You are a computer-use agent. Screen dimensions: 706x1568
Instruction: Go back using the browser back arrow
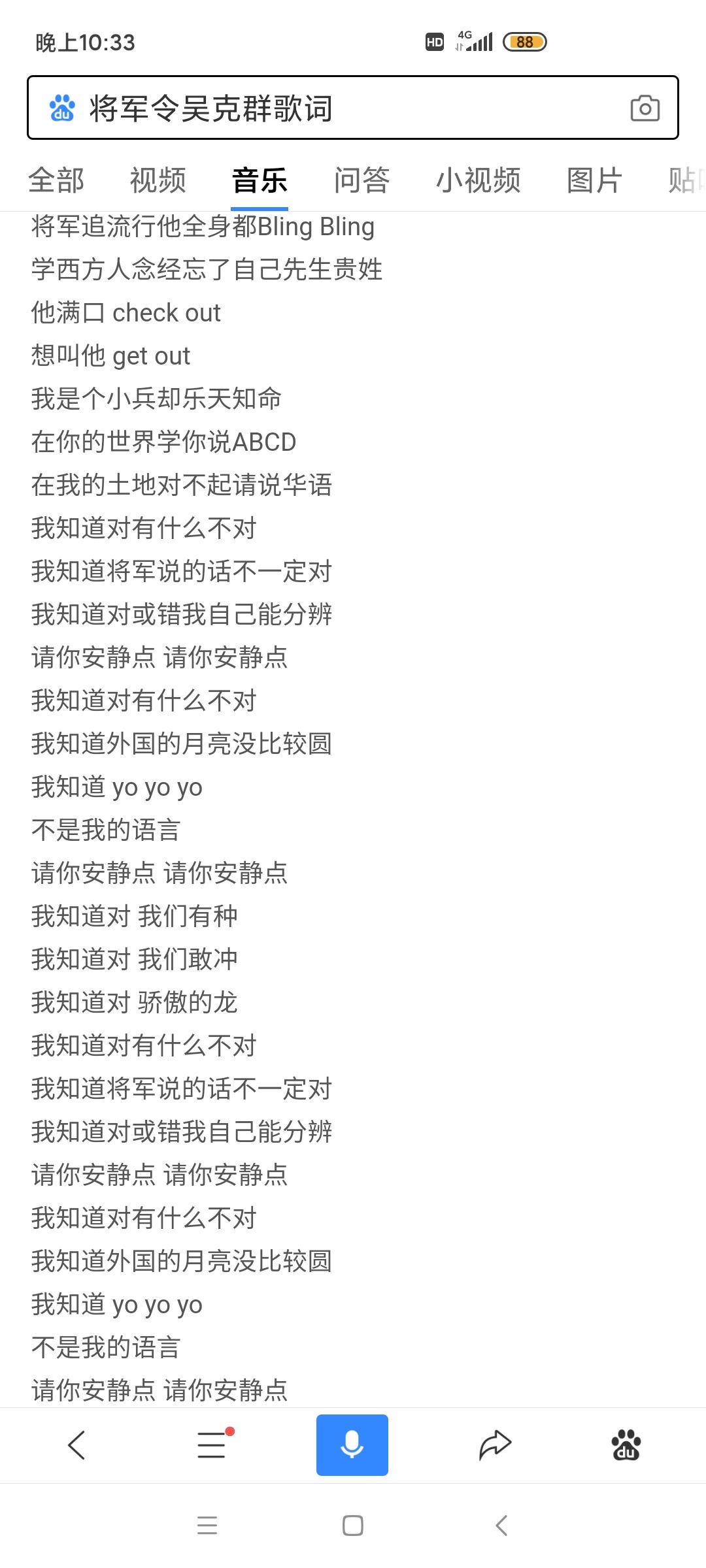(77, 1445)
